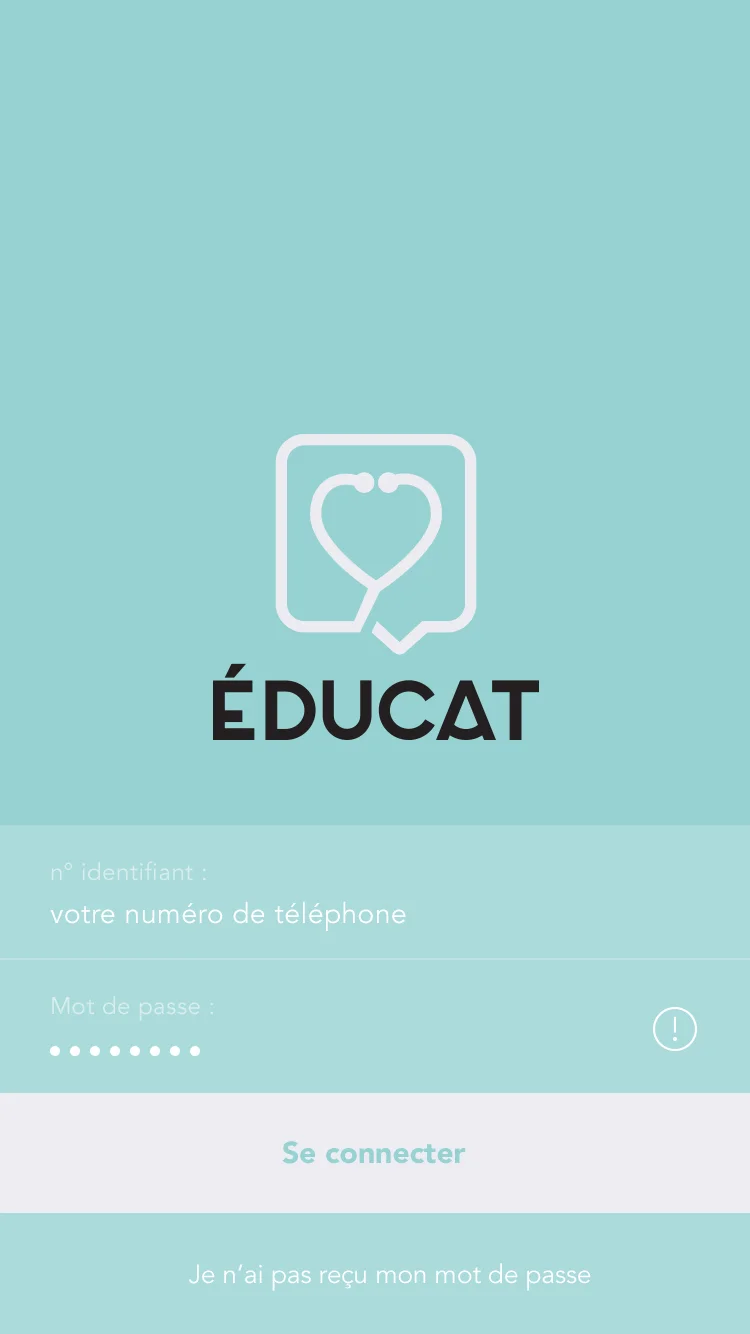Tap the phone number identifier field

[375, 892]
